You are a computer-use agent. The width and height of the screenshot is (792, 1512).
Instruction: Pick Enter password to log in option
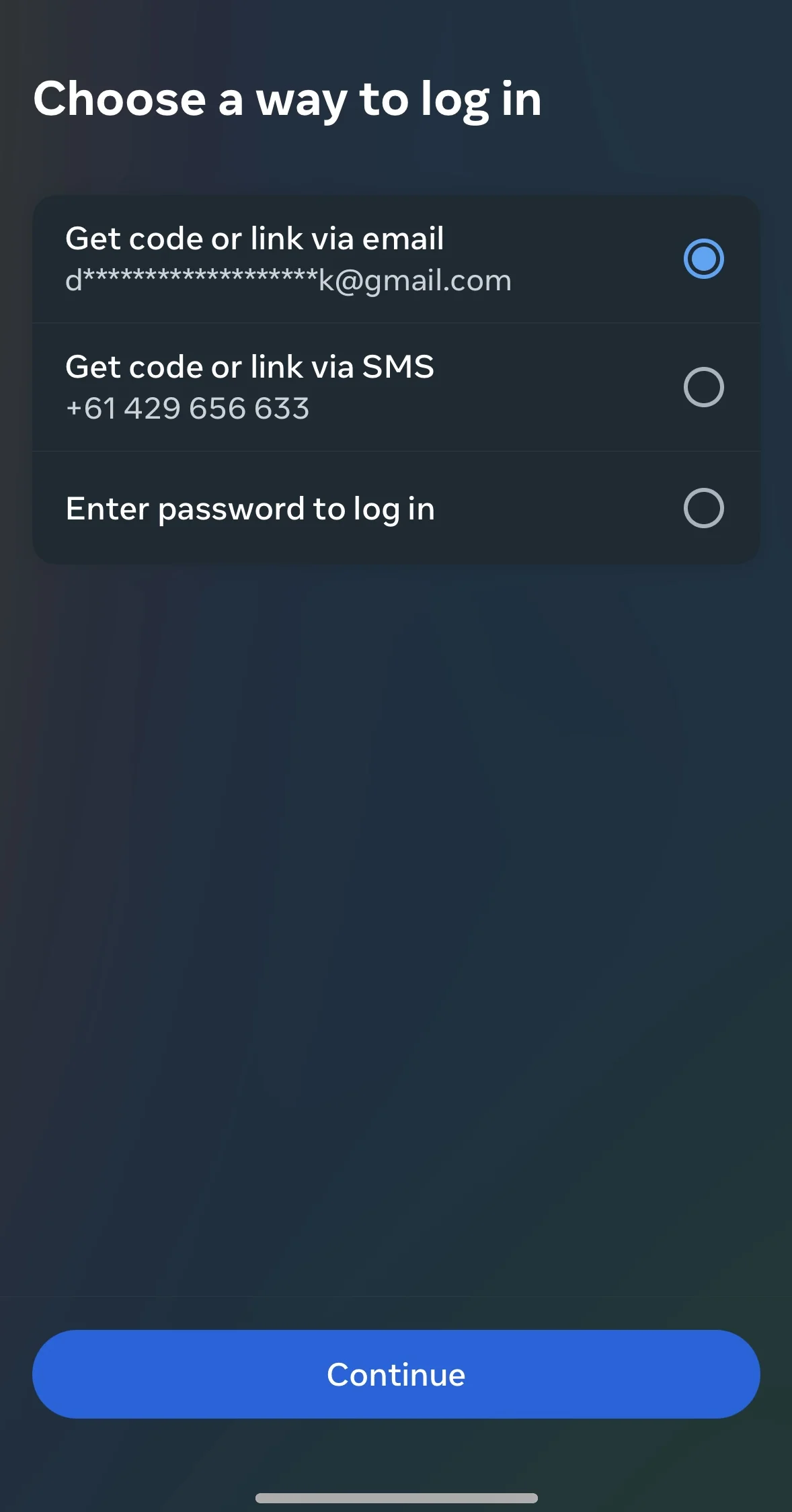click(703, 508)
